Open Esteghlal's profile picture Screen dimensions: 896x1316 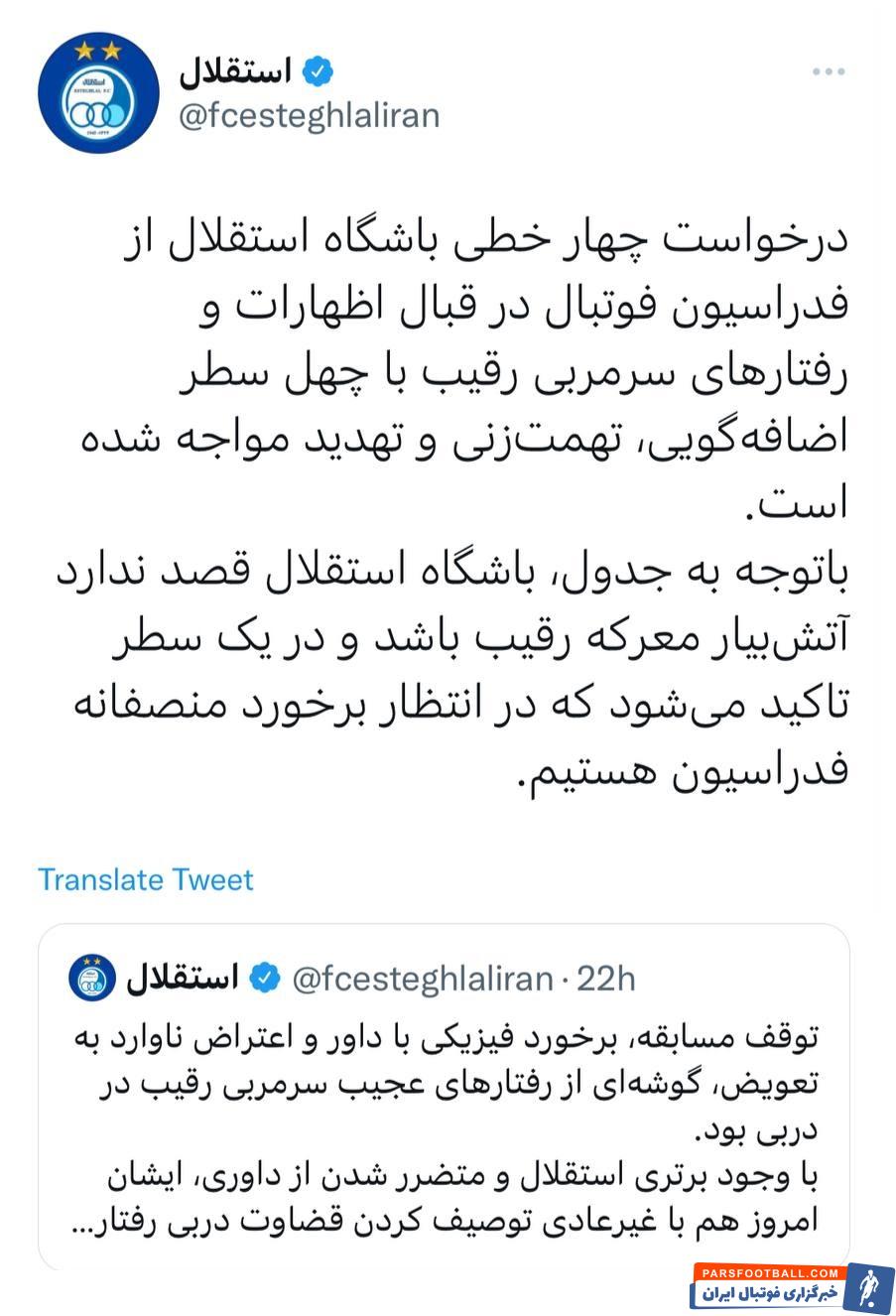98,93
